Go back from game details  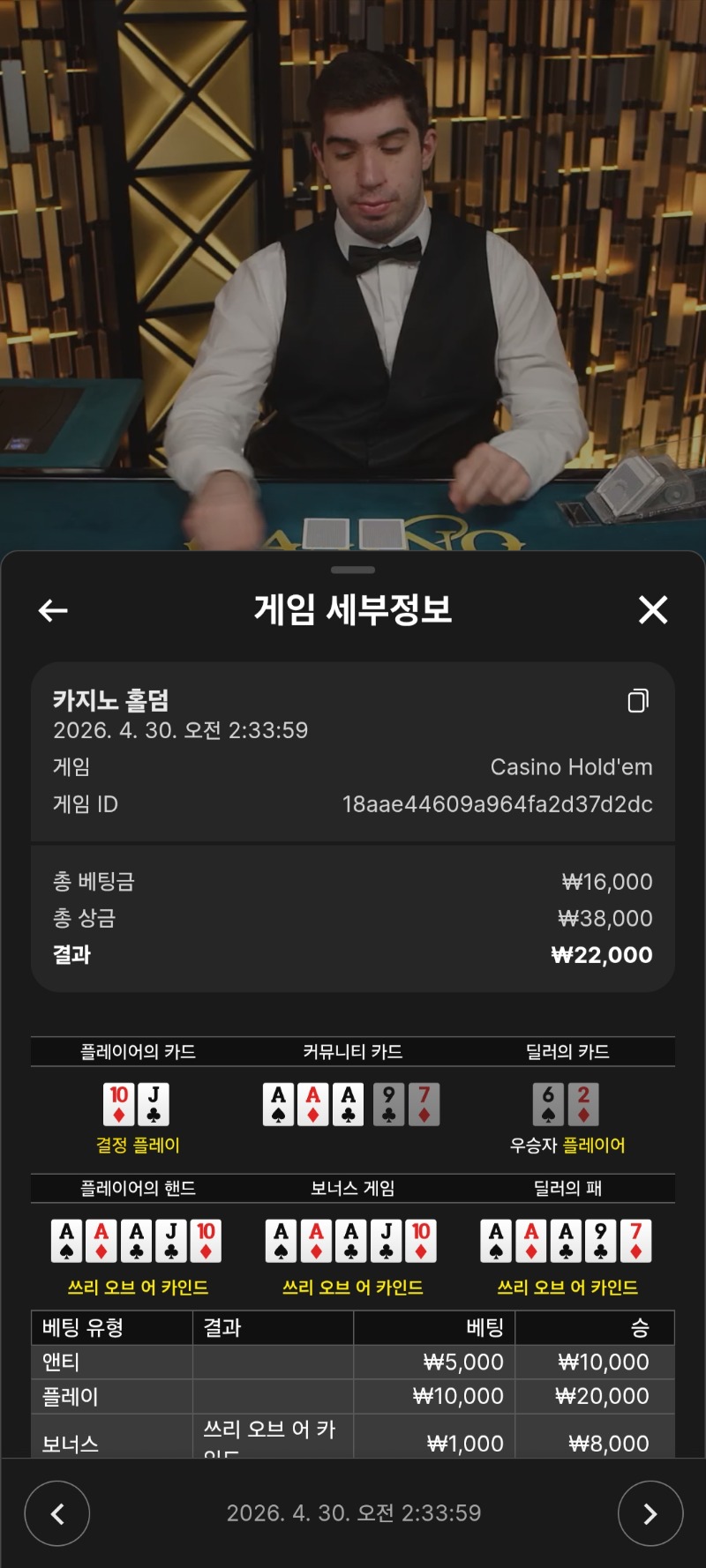click(53, 609)
